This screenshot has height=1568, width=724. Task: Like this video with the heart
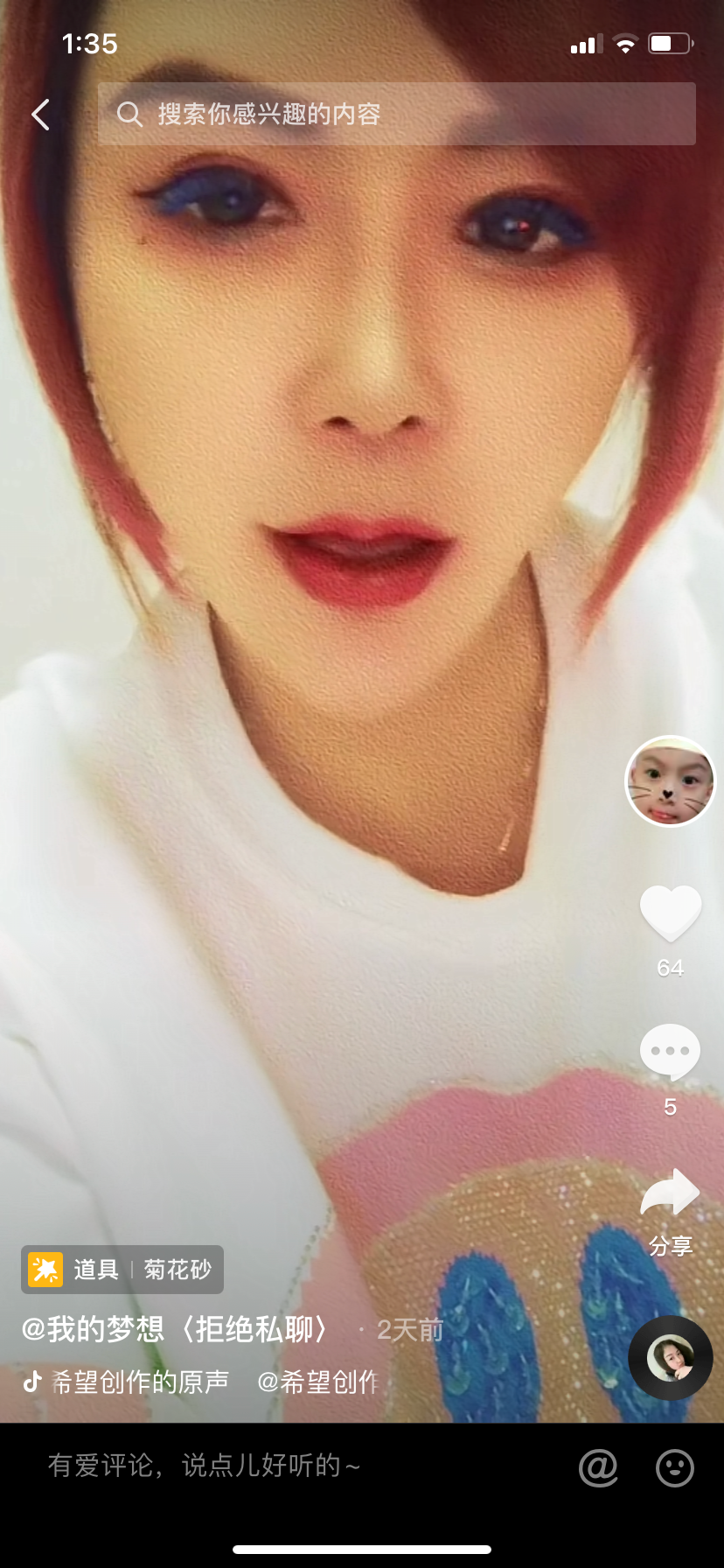[x=670, y=913]
